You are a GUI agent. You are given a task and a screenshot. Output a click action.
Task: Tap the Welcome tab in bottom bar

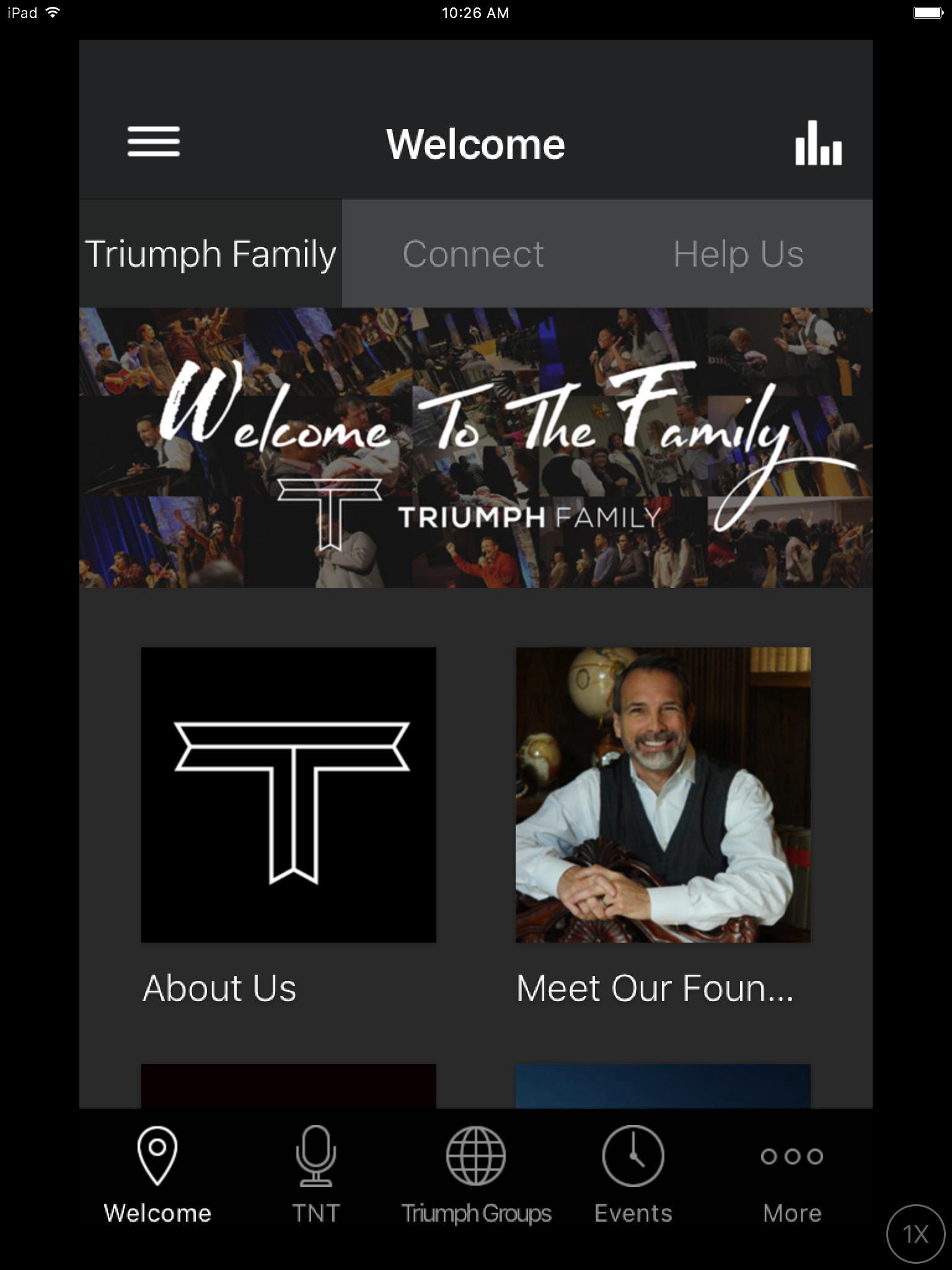pyautogui.click(x=157, y=1174)
